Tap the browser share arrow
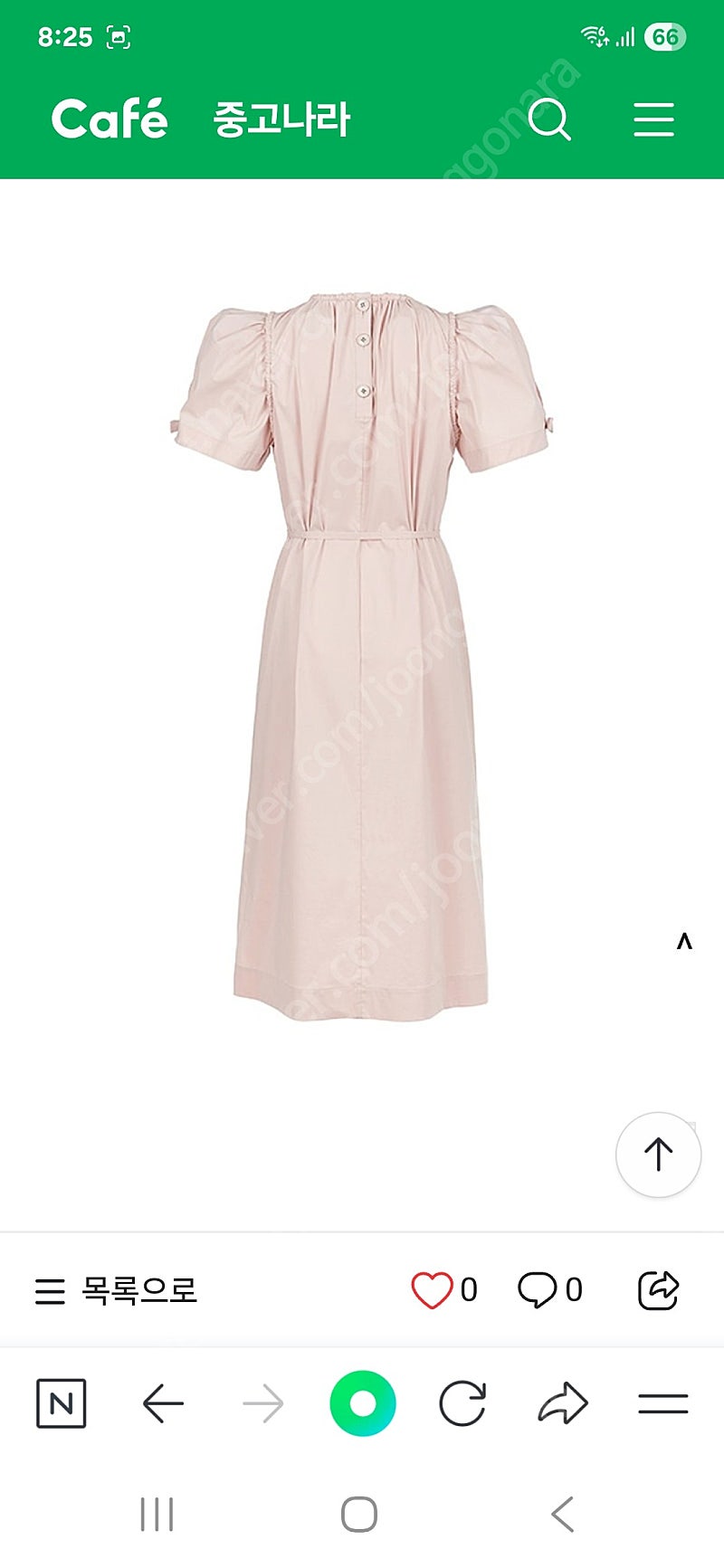The height and width of the screenshot is (1568, 724). point(563,1404)
